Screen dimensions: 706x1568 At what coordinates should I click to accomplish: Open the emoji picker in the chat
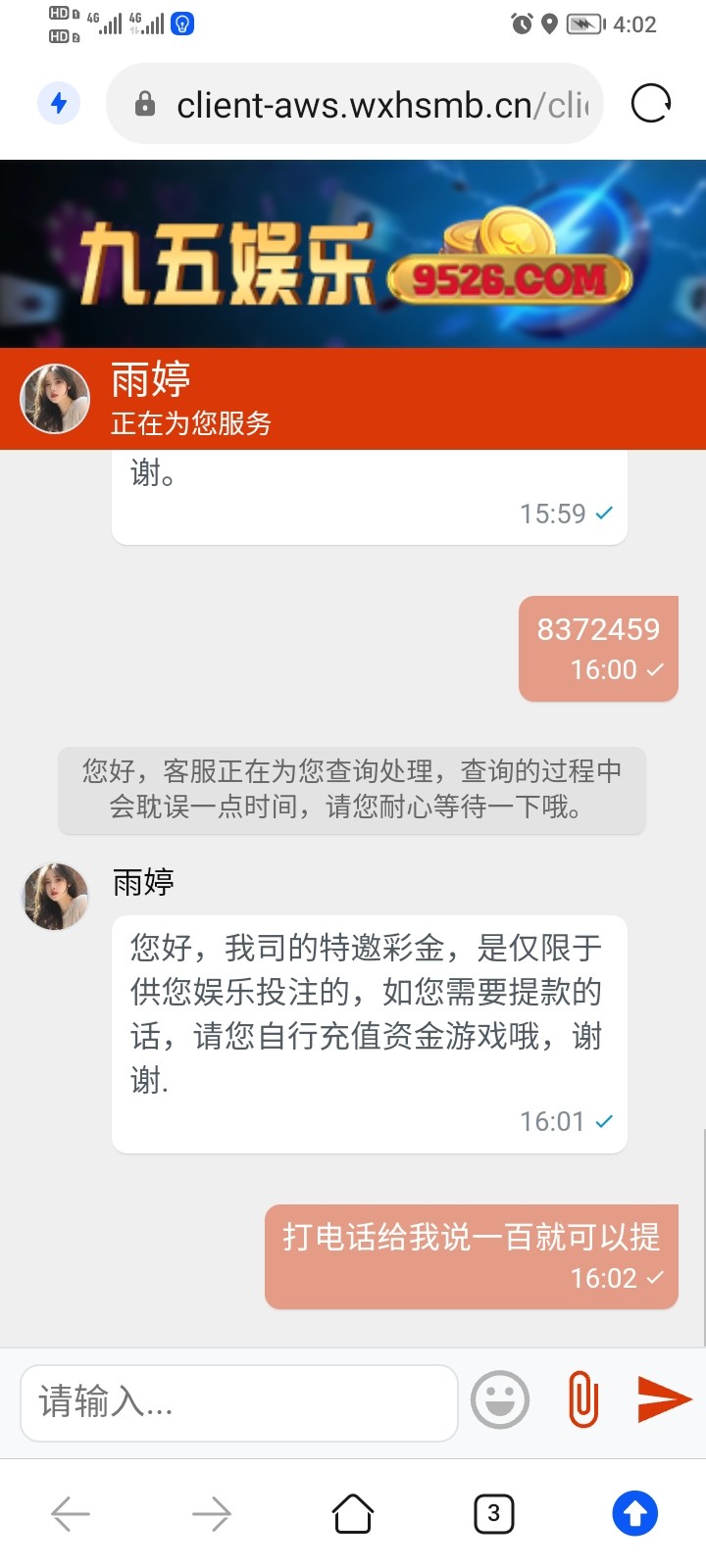[x=499, y=1399]
